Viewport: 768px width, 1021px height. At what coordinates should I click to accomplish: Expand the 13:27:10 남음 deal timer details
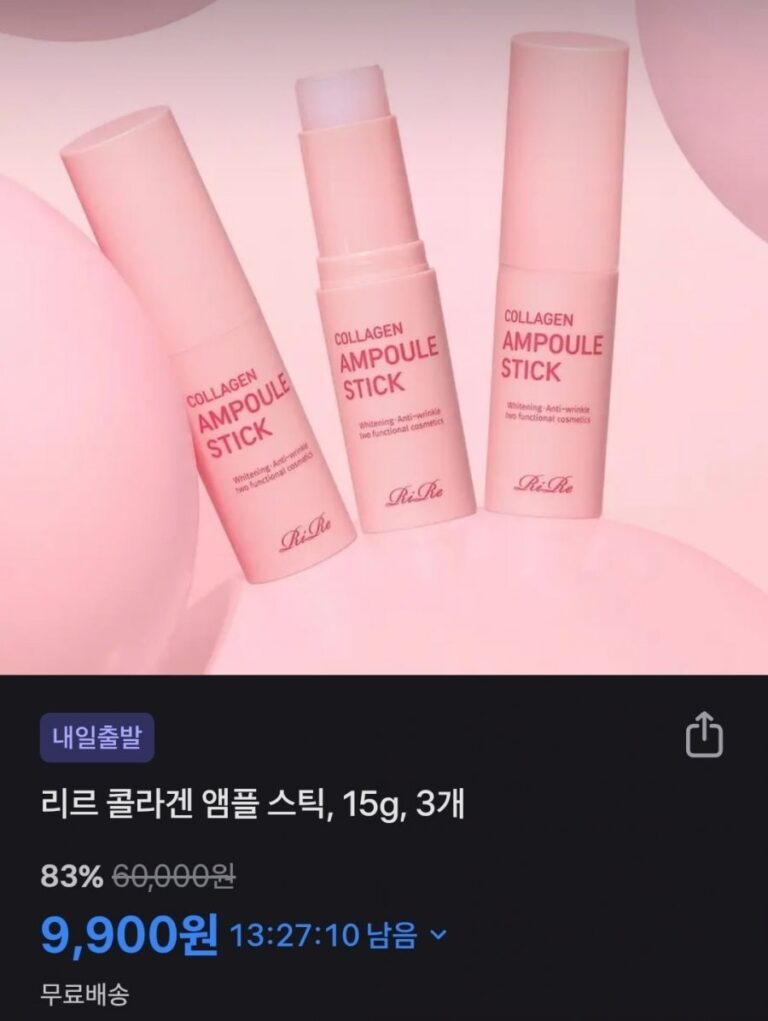click(x=438, y=936)
